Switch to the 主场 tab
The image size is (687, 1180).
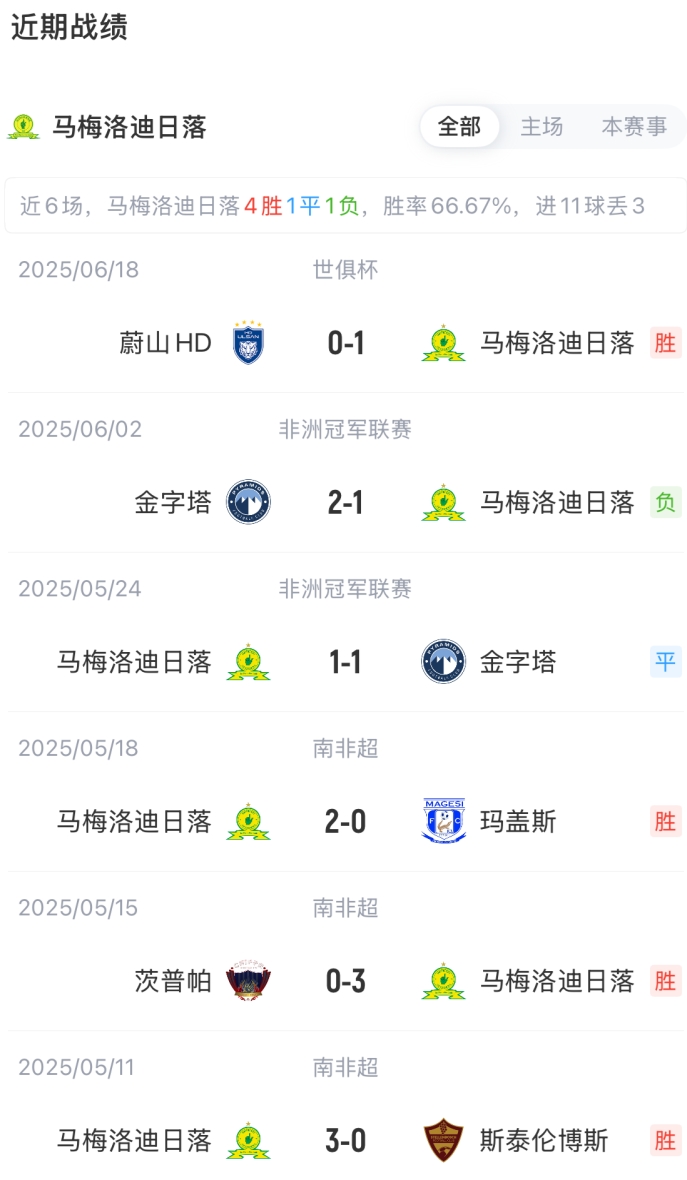(541, 127)
